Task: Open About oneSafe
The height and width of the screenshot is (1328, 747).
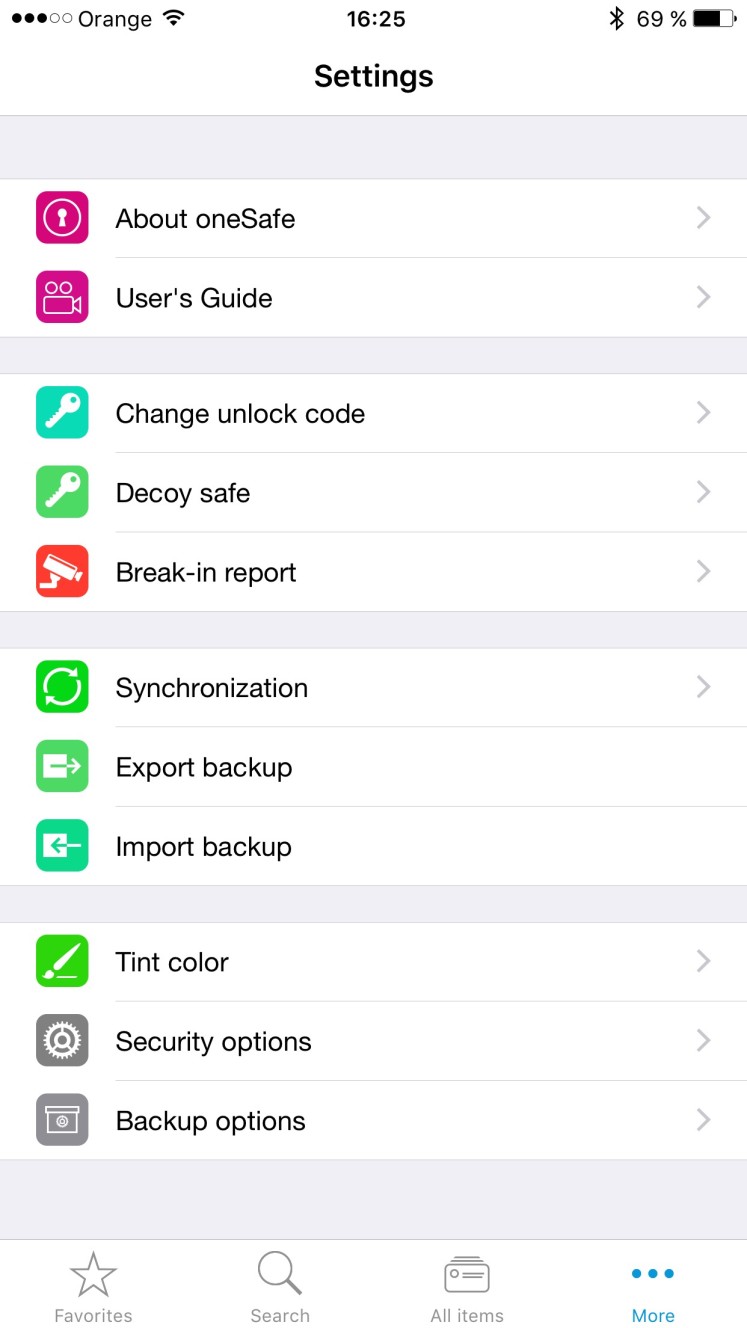Action: click(373, 218)
